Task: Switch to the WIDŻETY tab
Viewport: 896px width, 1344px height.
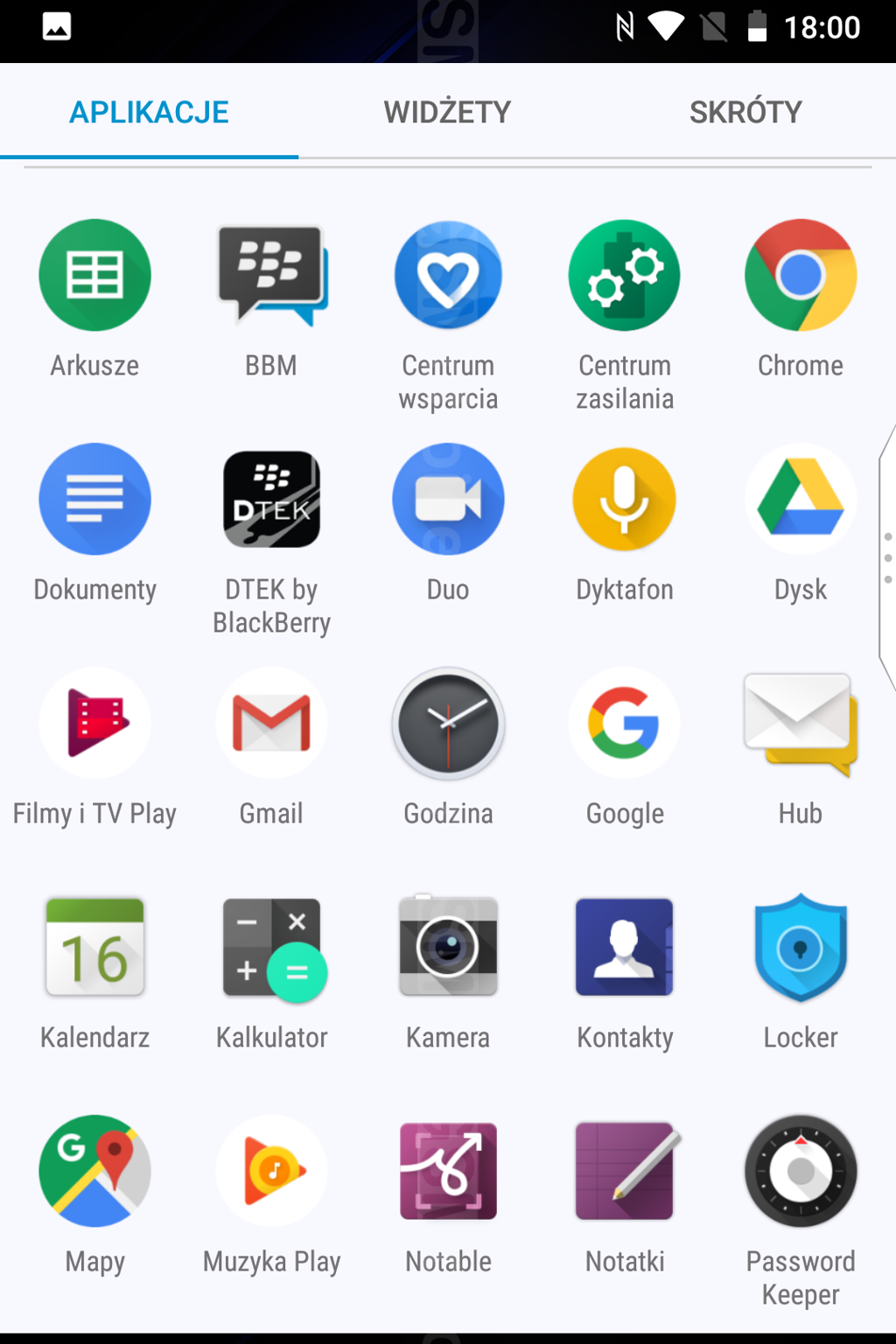Action: click(447, 112)
